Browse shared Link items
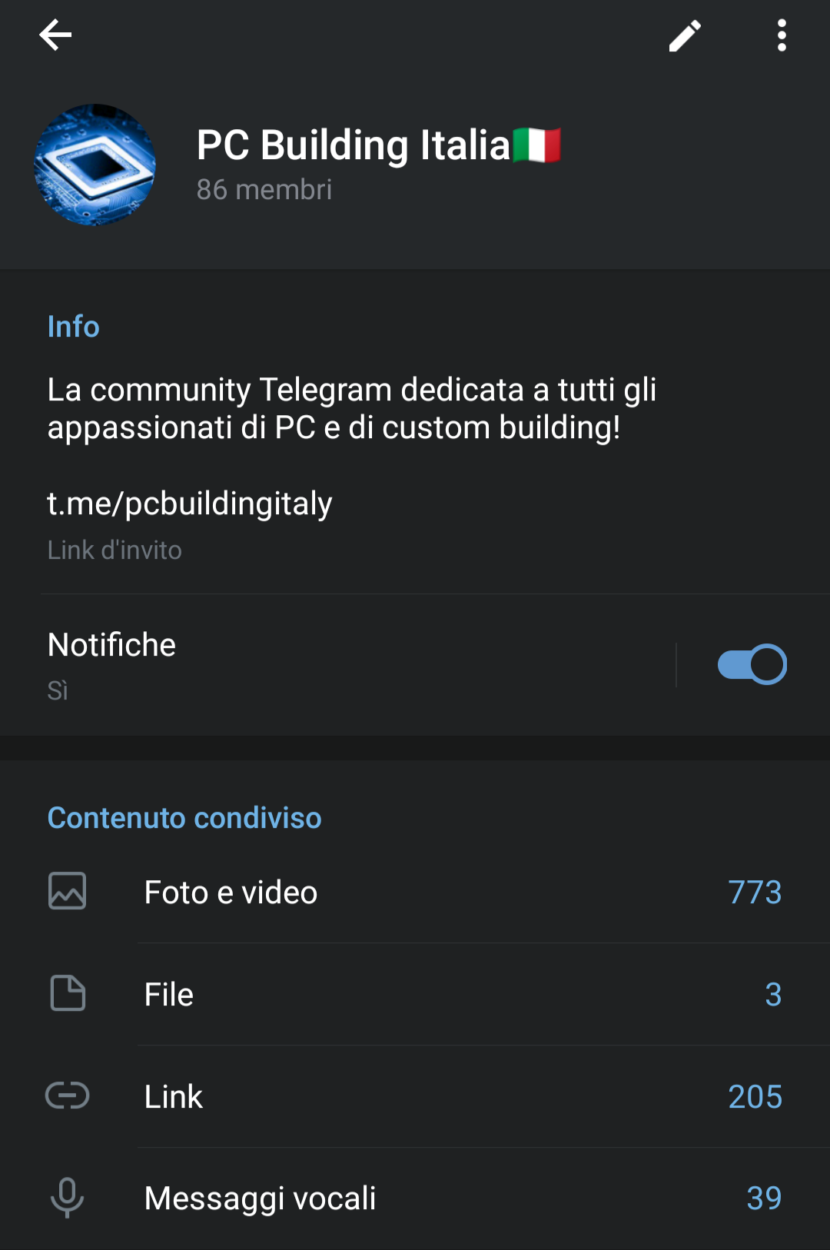This screenshot has width=830, height=1250. 415,1097
